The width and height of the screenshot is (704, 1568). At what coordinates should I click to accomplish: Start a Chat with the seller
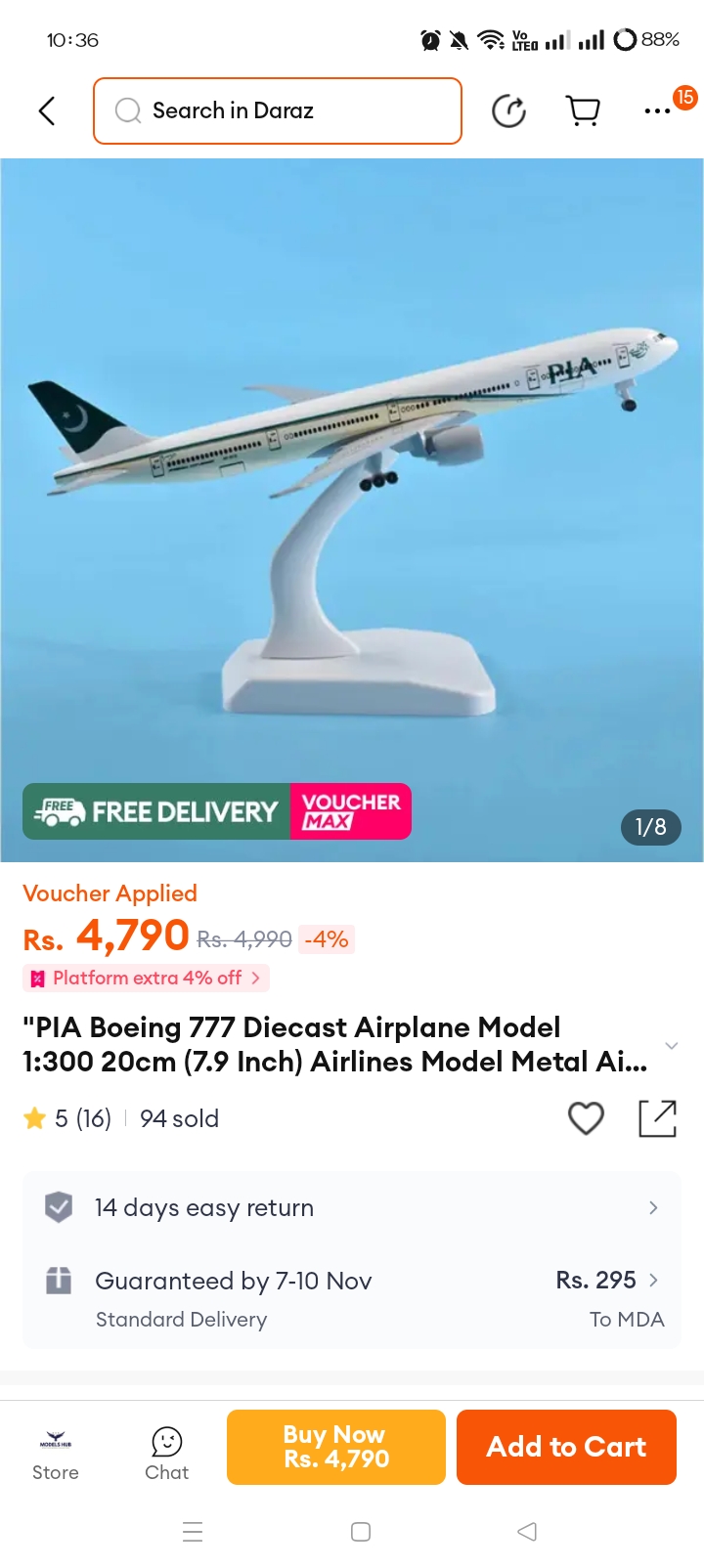(x=167, y=1455)
